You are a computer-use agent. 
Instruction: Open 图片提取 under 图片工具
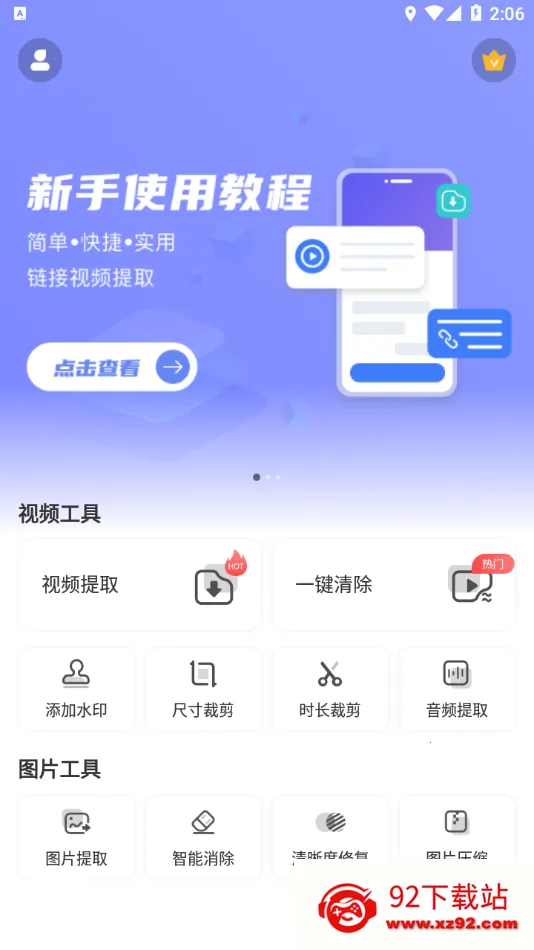(76, 837)
